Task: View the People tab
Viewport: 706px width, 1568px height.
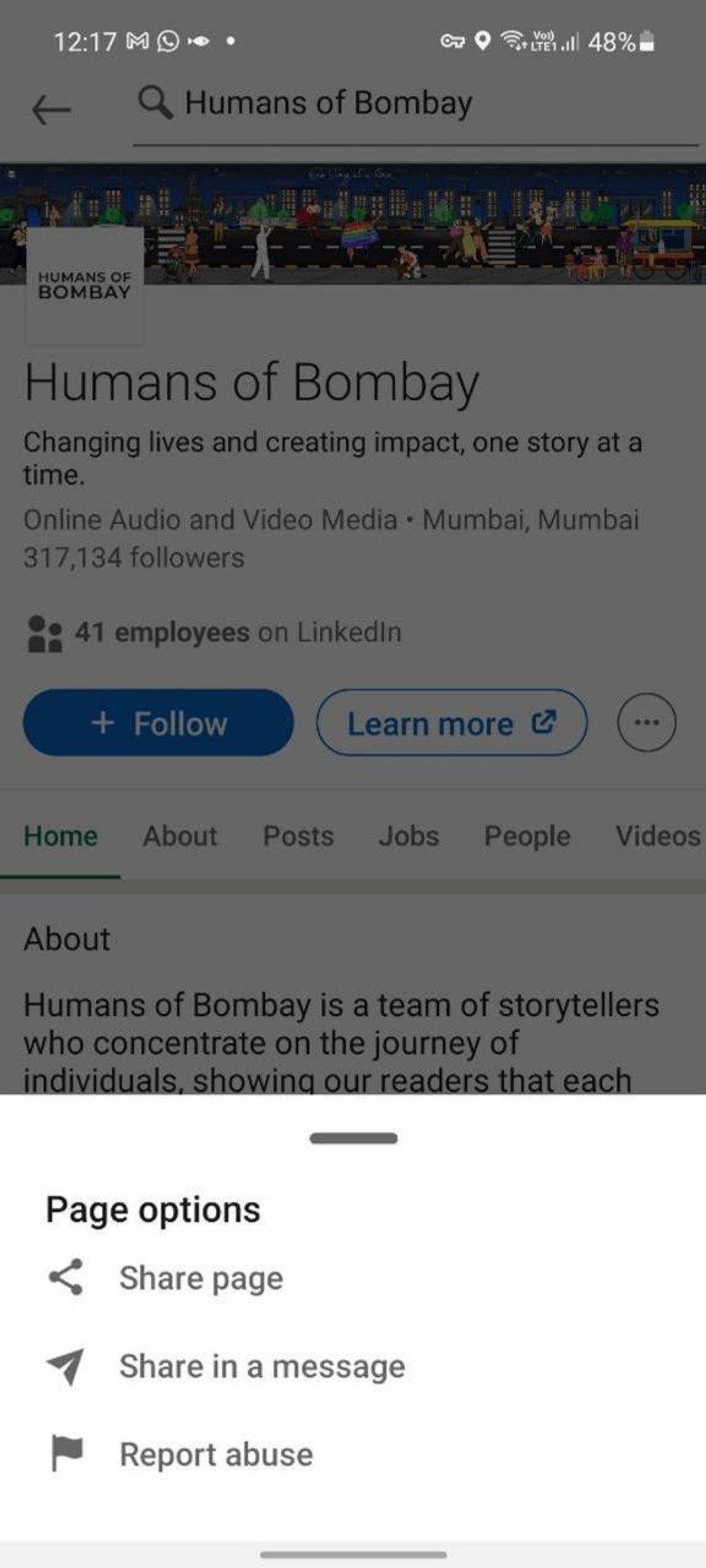Action: click(x=527, y=836)
